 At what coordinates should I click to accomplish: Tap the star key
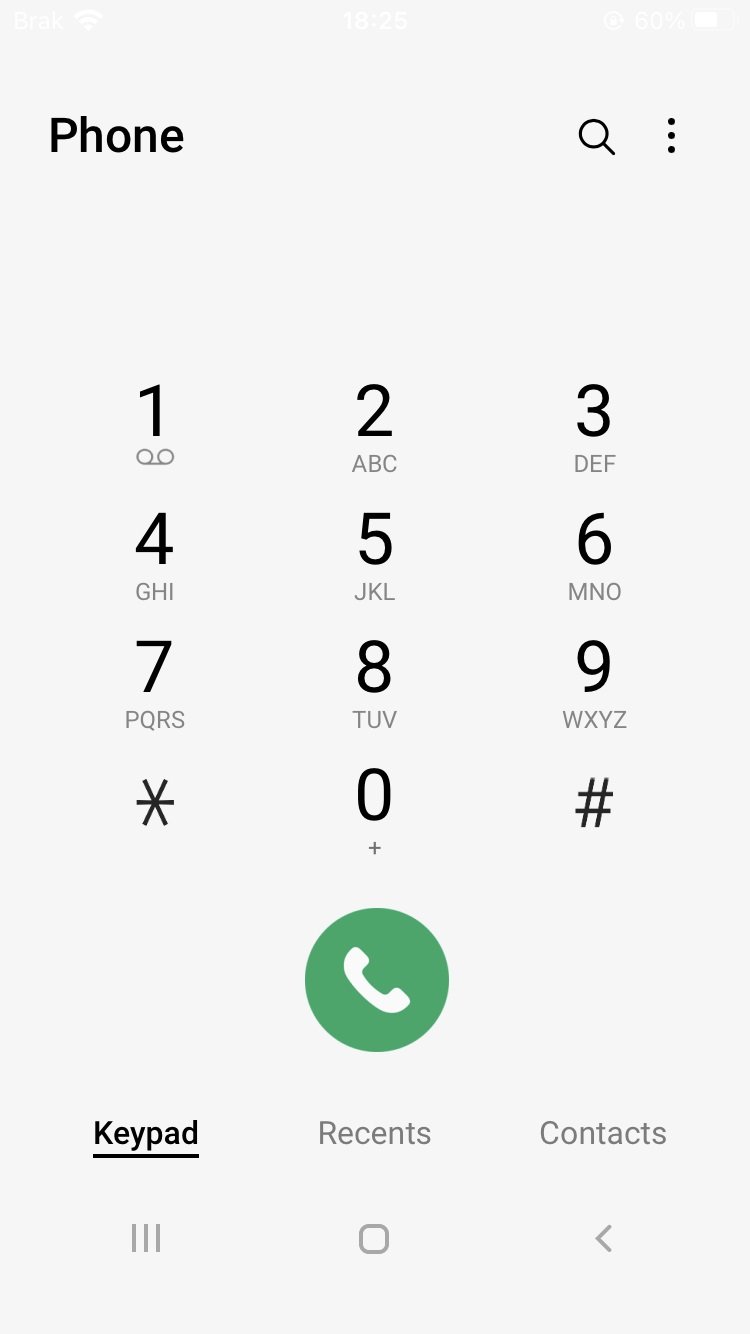pyautogui.click(x=155, y=803)
